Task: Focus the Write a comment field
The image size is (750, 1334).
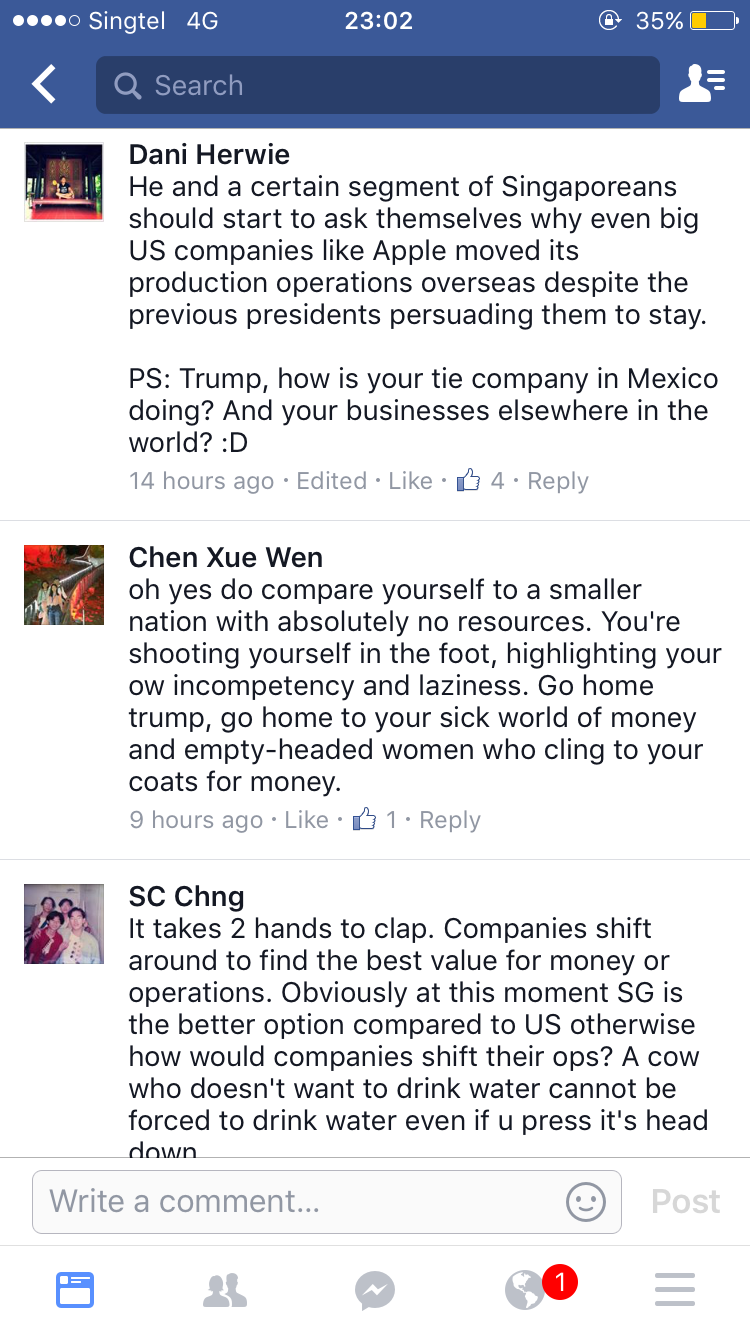Action: [300, 1201]
